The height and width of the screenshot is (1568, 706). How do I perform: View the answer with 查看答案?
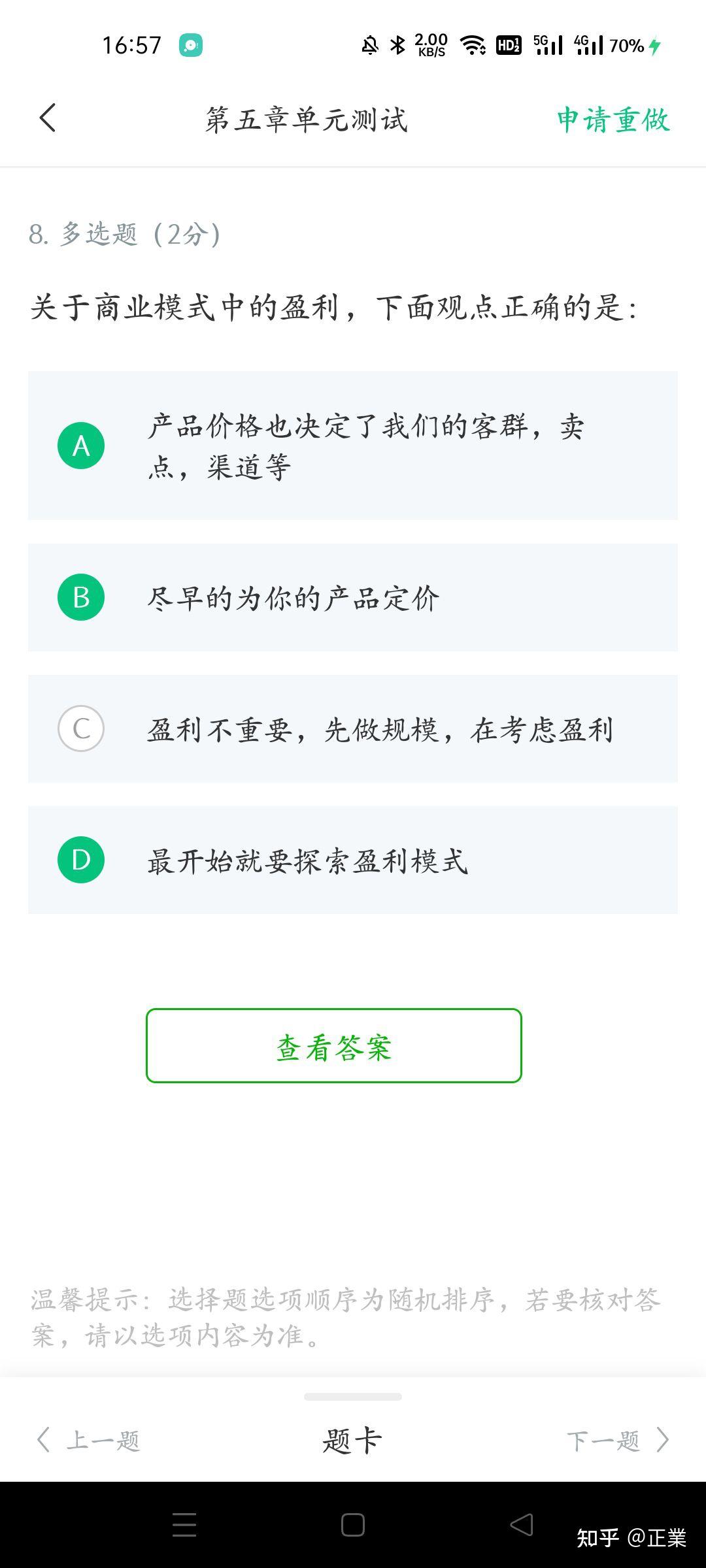pyautogui.click(x=334, y=1045)
